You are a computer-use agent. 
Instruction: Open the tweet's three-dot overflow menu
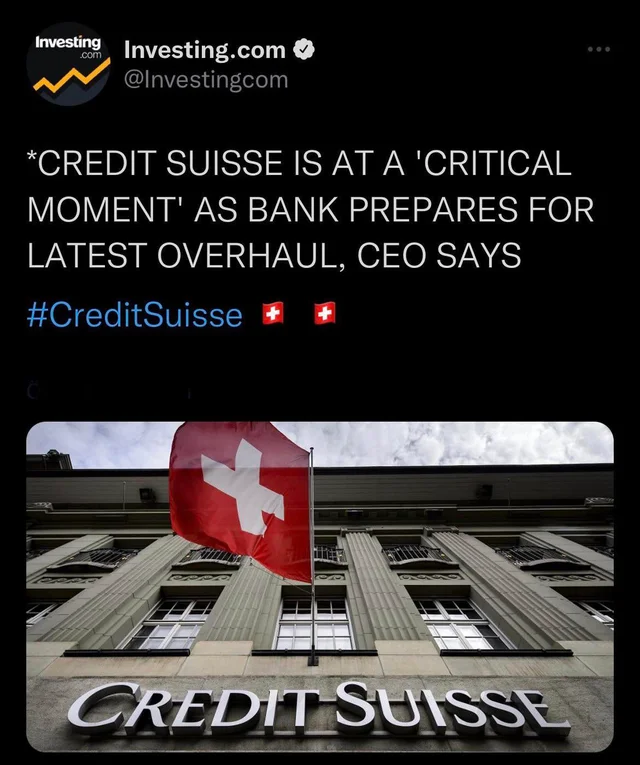(x=598, y=49)
